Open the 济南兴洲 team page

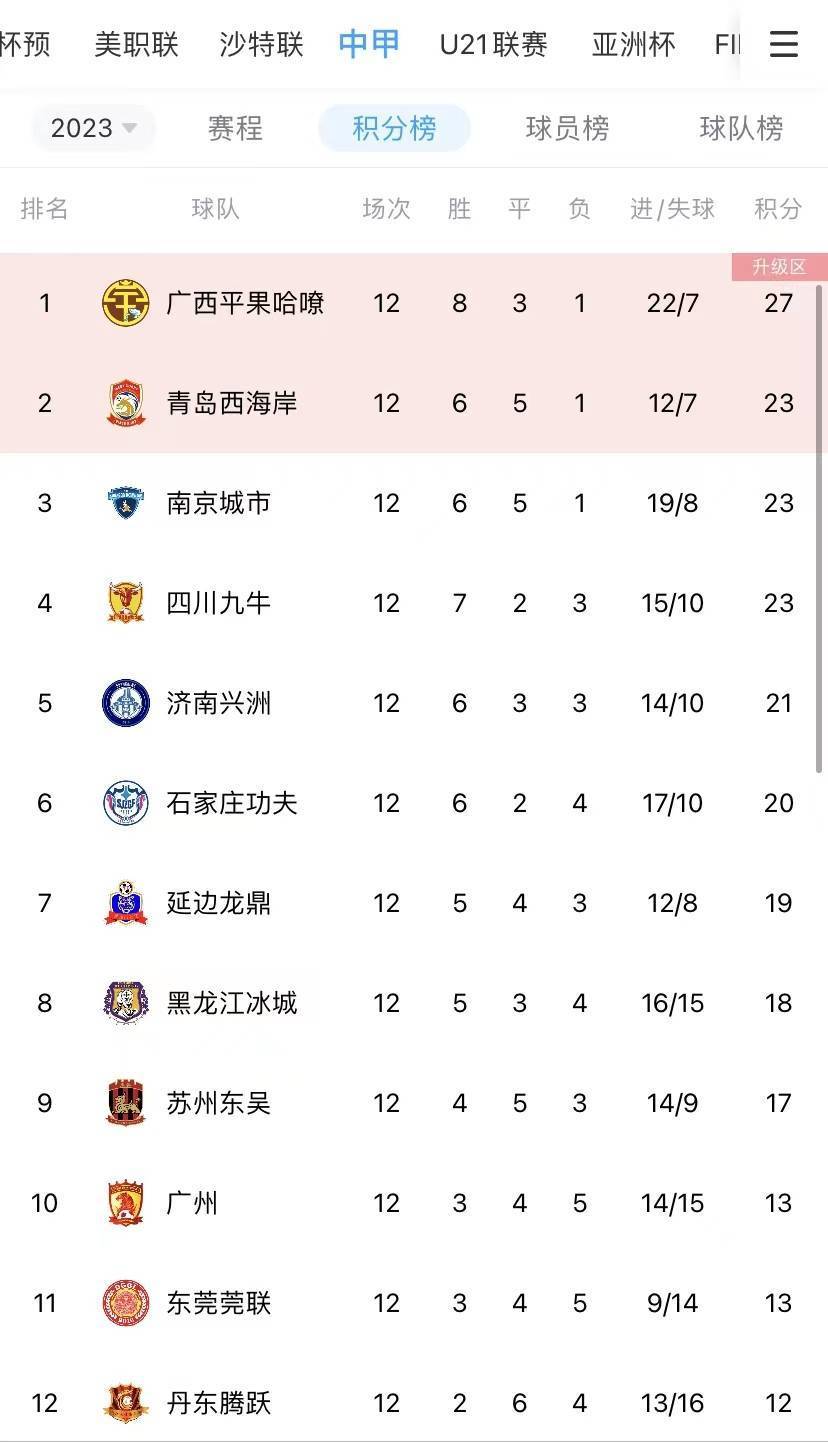click(x=219, y=703)
